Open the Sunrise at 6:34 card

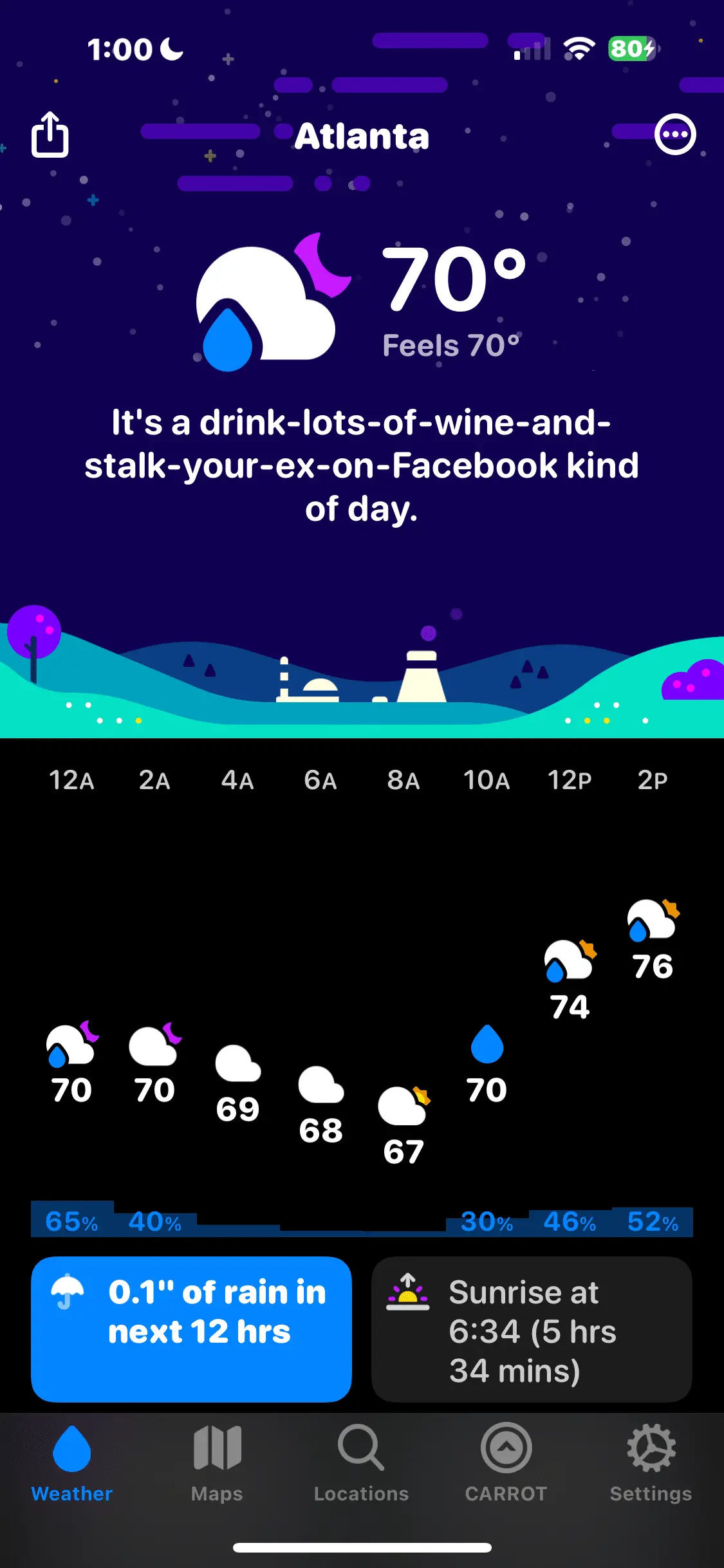coord(532,1329)
